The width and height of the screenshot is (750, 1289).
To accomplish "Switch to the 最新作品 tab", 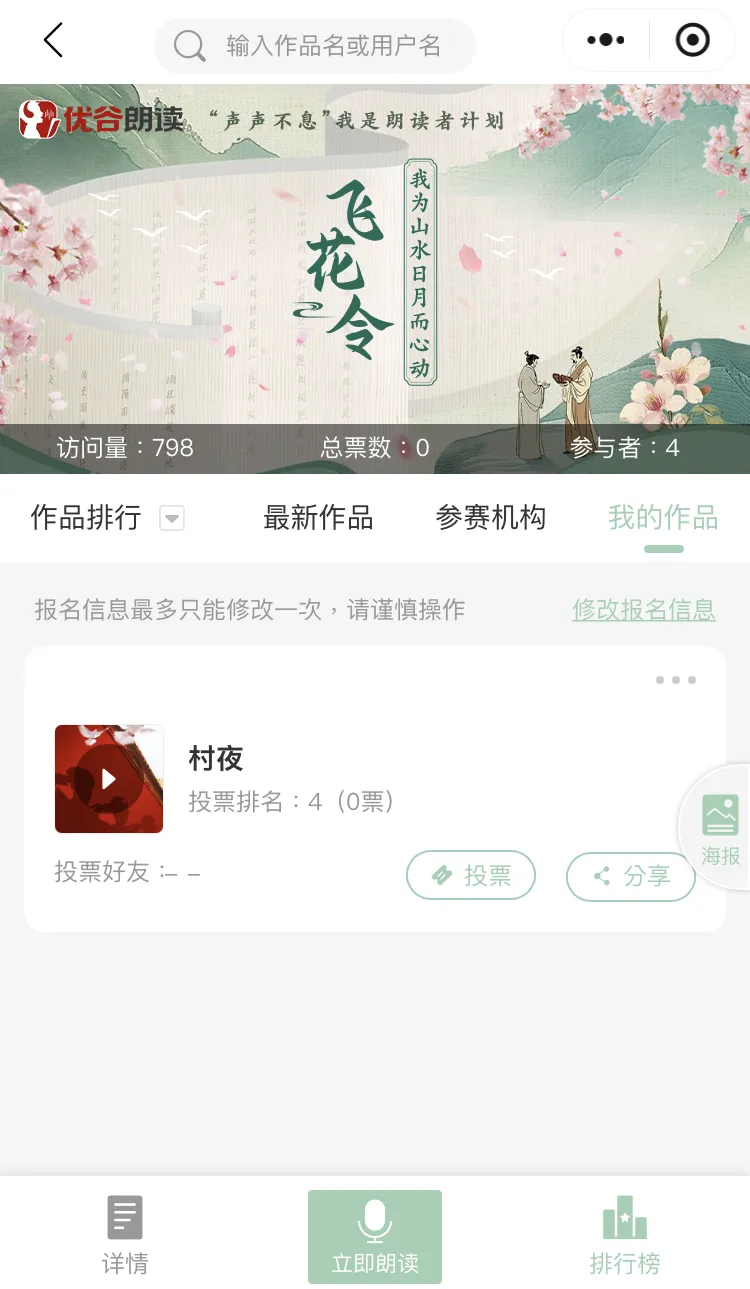I will tap(318, 517).
